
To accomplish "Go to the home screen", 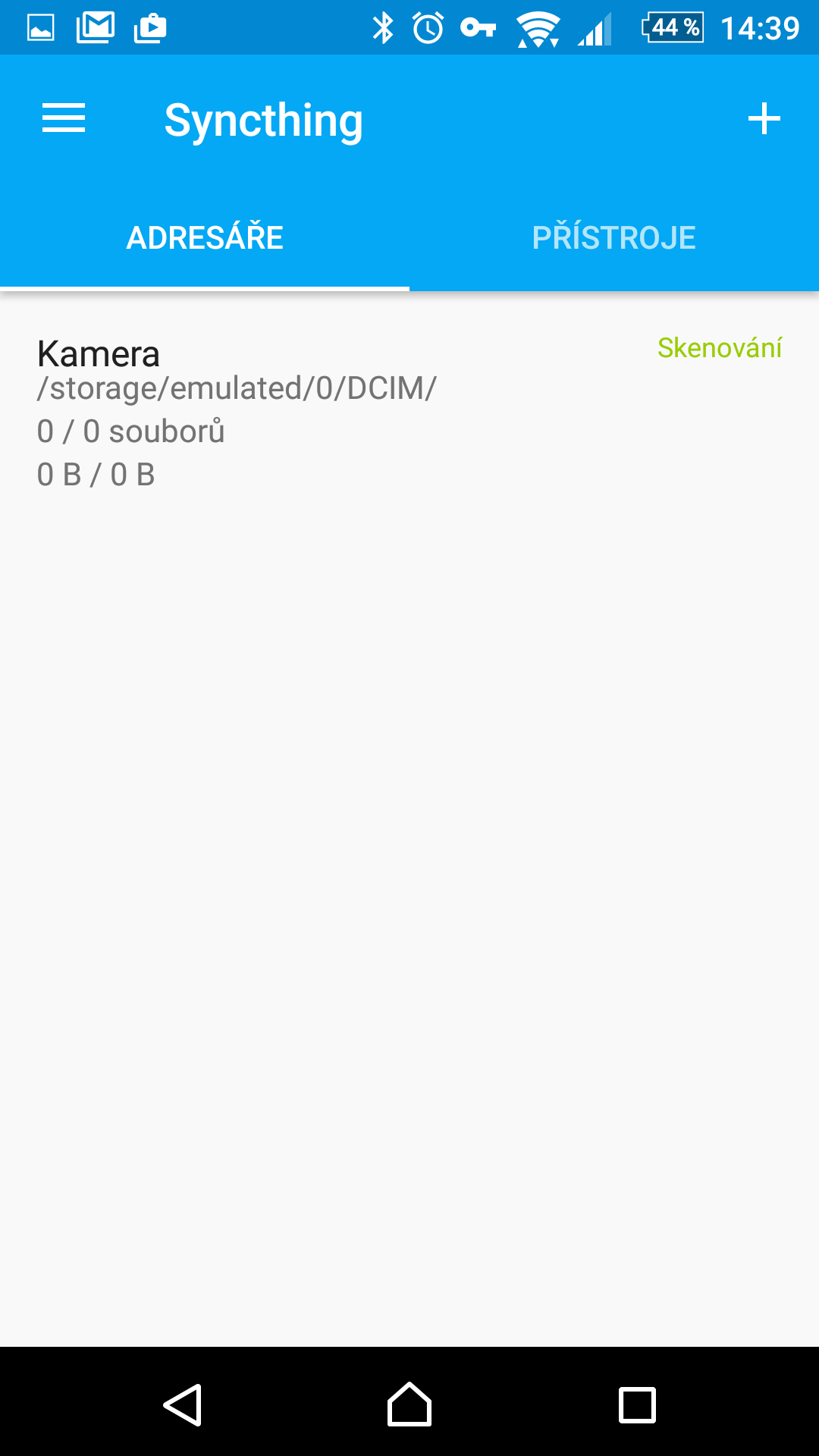I will (x=409, y=1404).
